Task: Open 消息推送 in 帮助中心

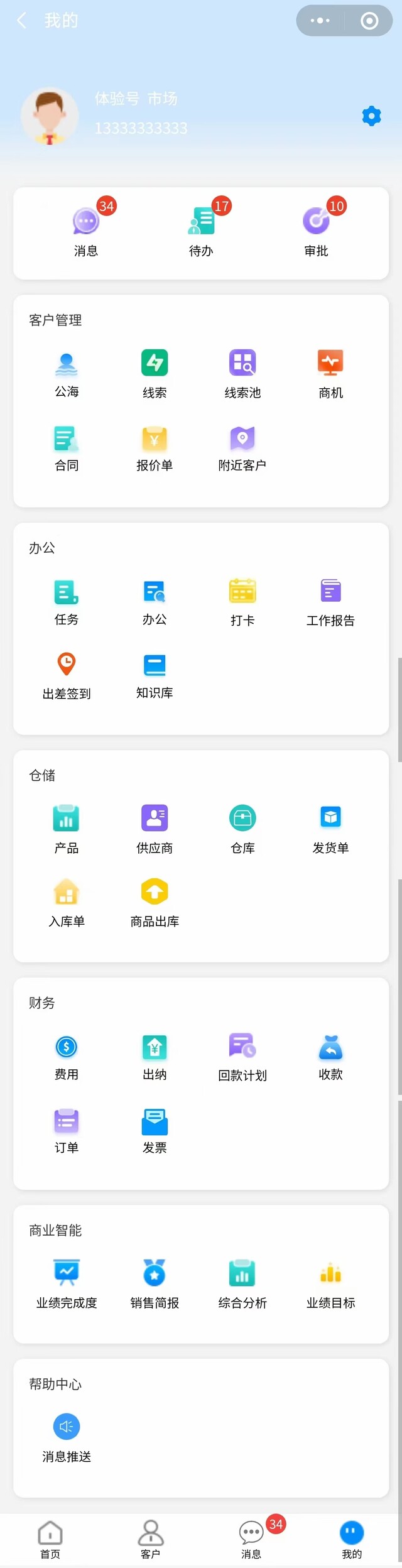Action: point(67,1437)
